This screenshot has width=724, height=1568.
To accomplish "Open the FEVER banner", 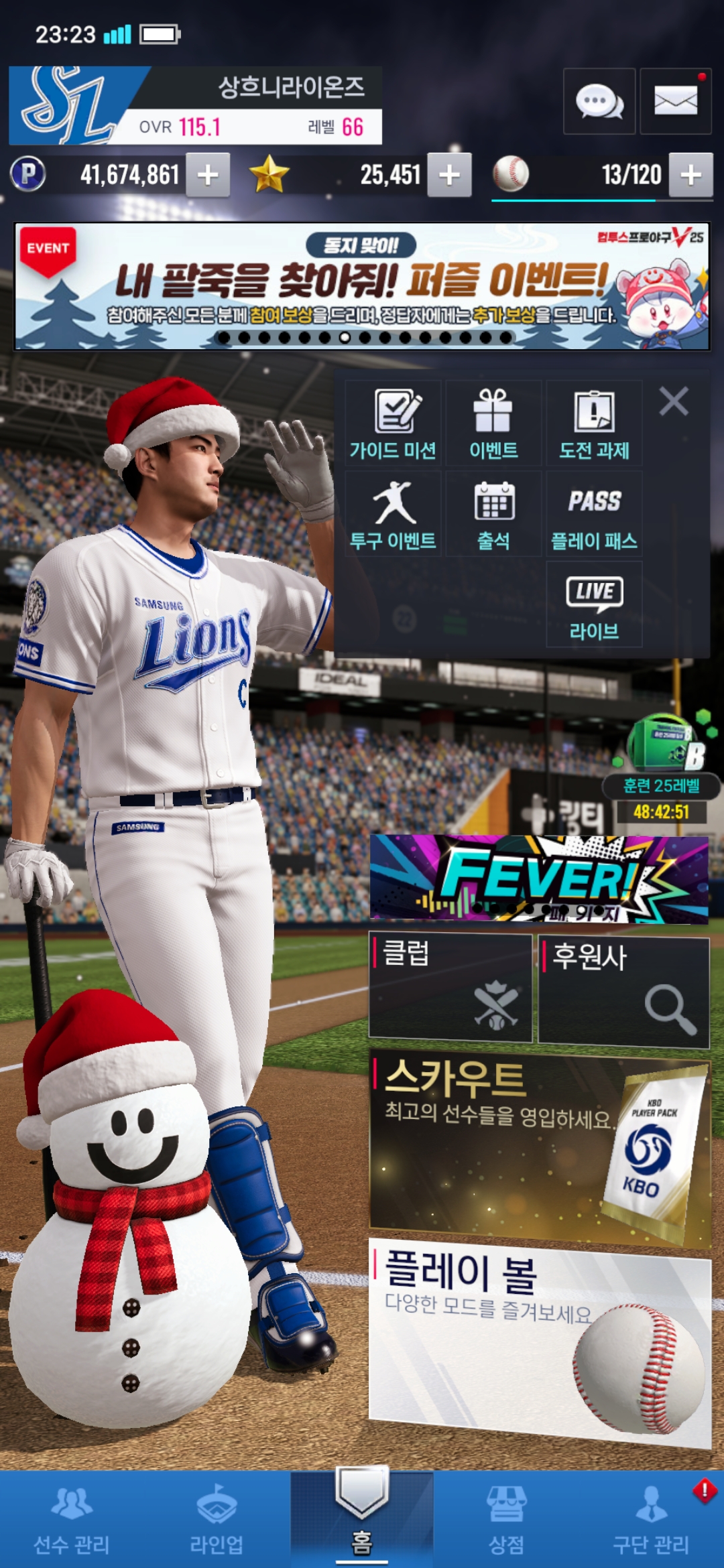I will pyautogui.click(x=539, y=879).
